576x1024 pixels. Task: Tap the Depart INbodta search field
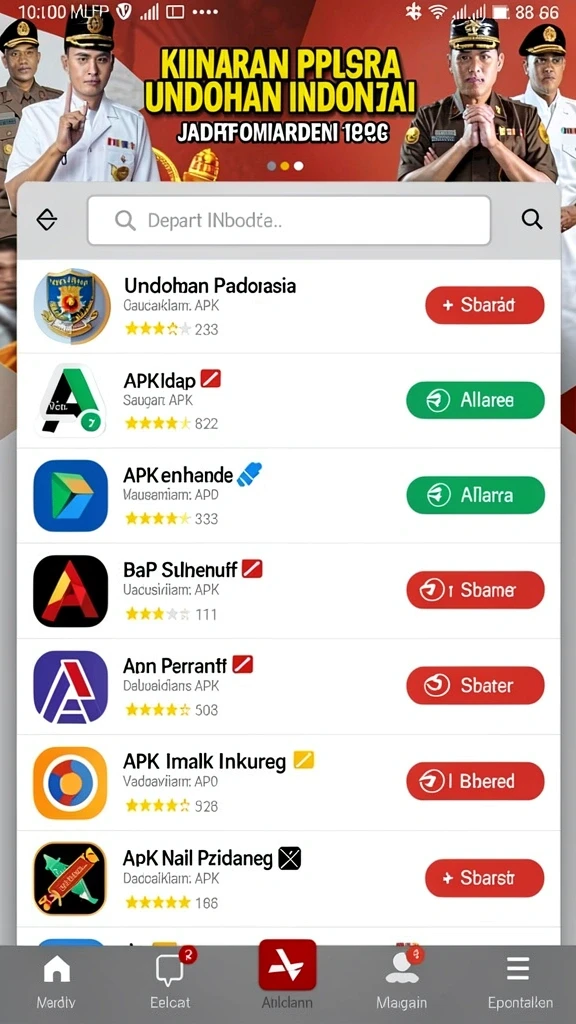(x=289, y=220)
